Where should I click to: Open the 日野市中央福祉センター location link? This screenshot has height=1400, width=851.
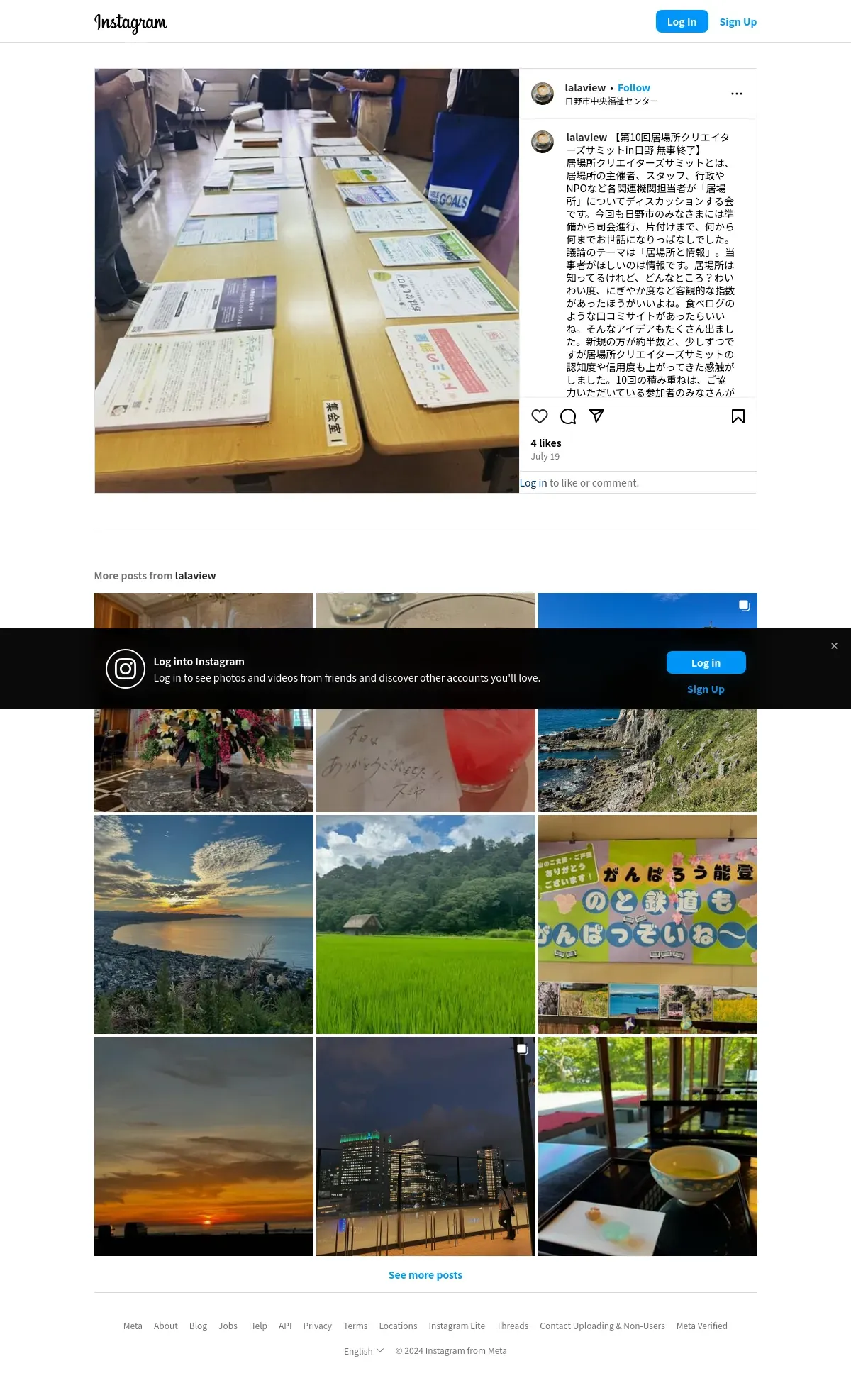point(611,101)
